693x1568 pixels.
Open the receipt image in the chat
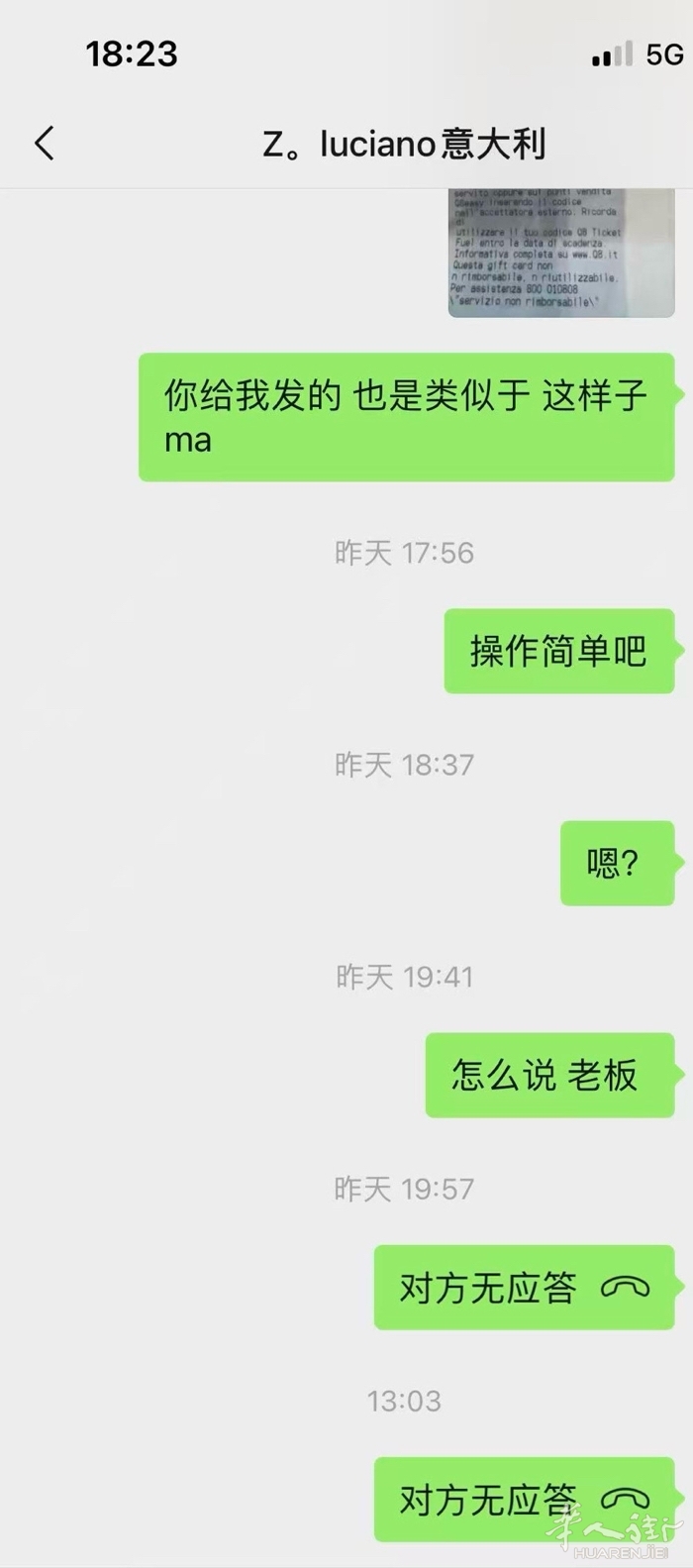[x=560, y=254]
